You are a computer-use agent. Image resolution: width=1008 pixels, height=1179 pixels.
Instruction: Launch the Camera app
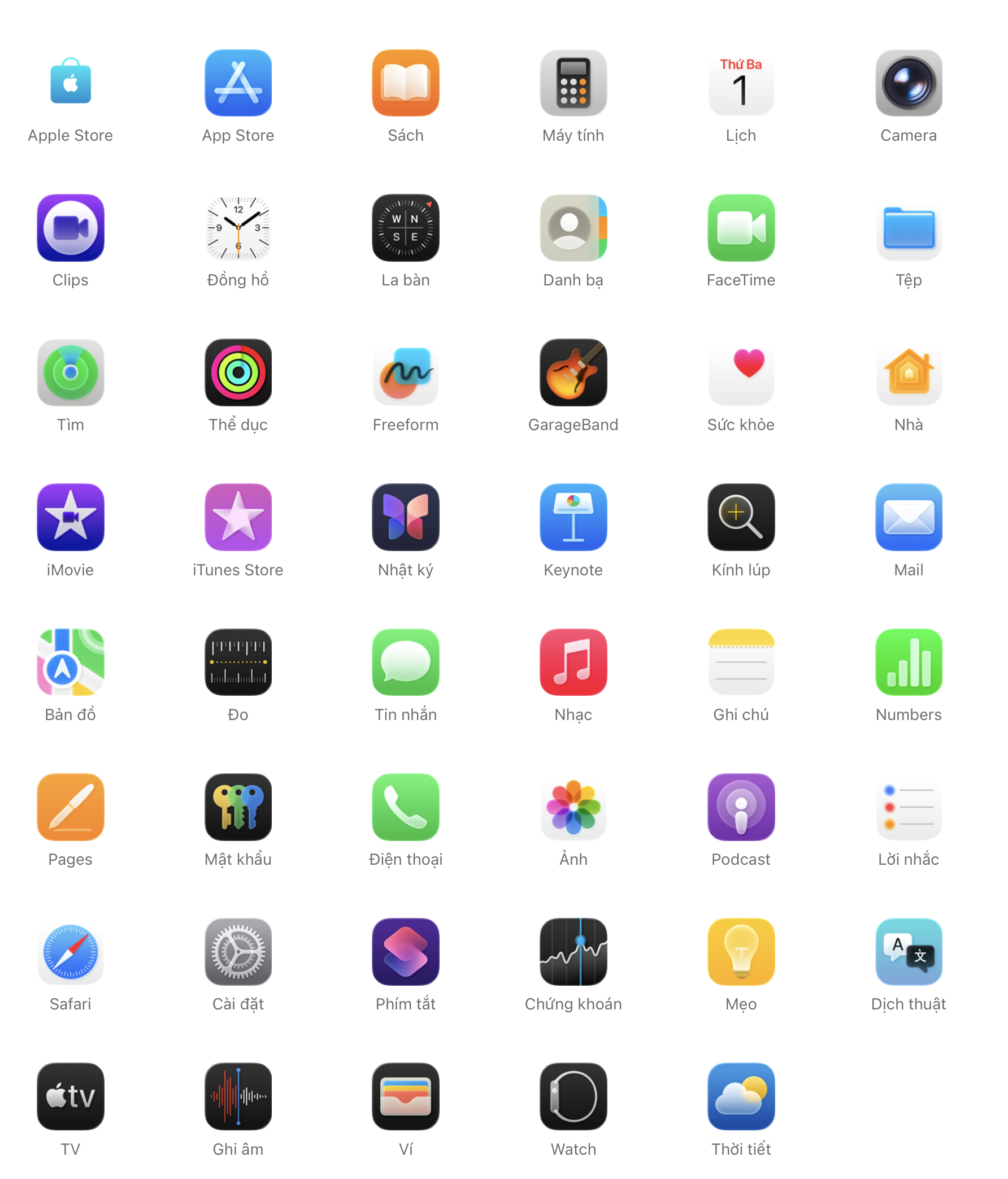point(909,83)
